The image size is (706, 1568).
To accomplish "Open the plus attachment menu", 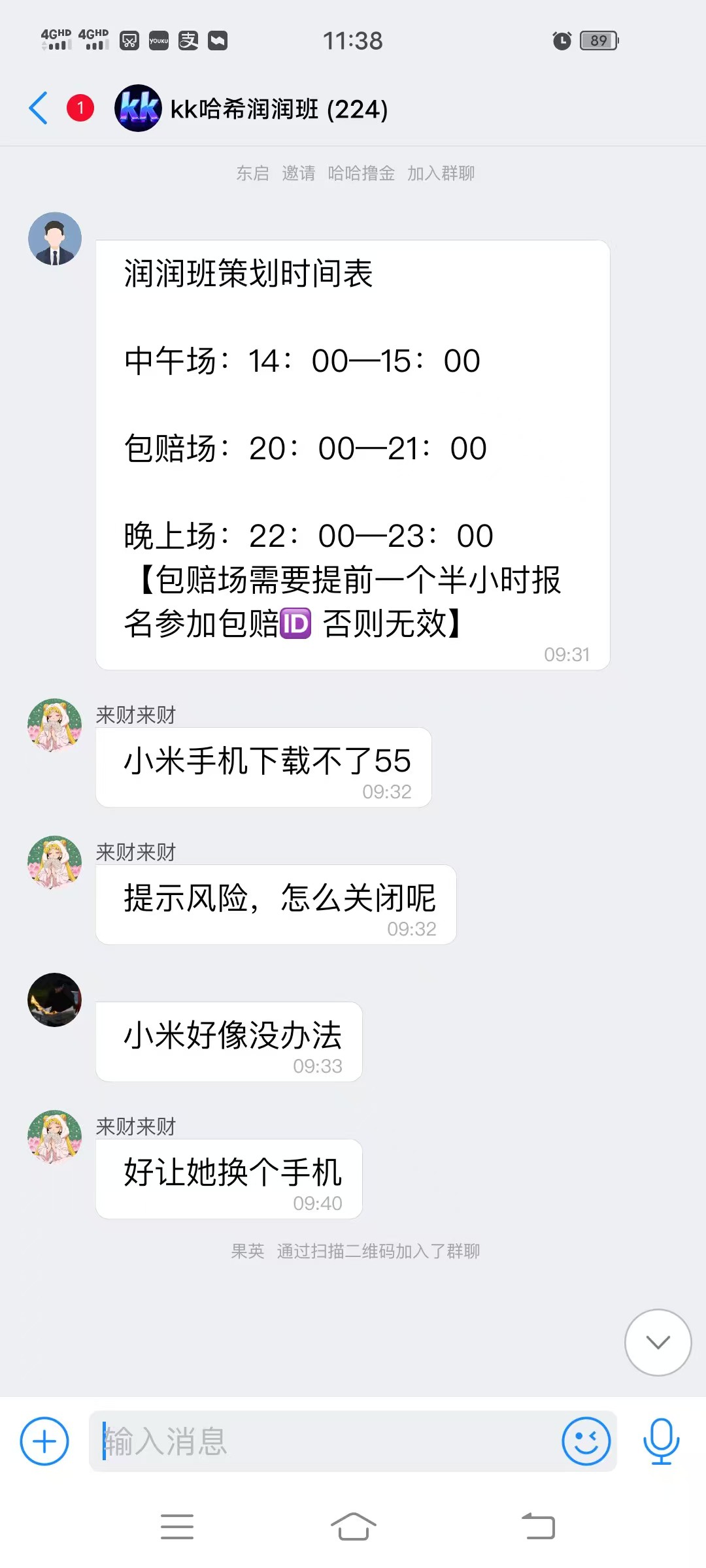I will [x=44, y=1441].
